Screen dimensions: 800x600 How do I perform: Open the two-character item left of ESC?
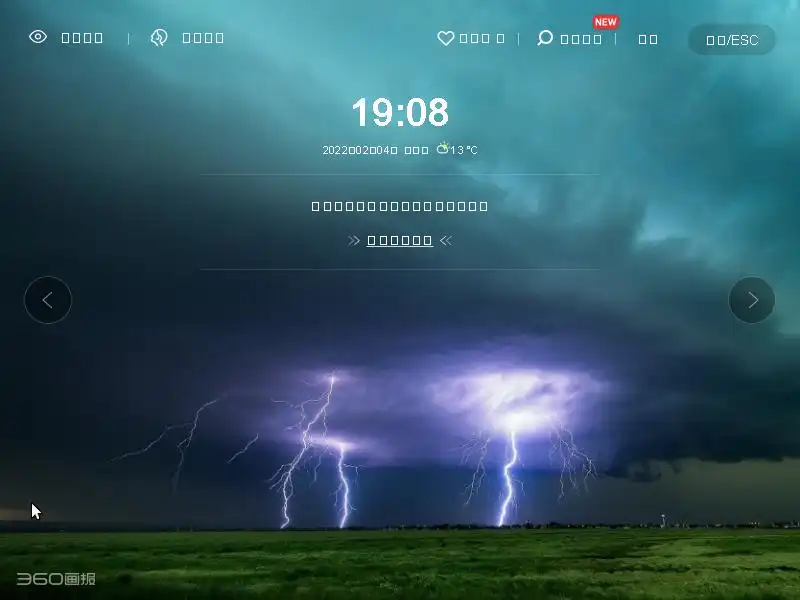(x=648, y=39)
